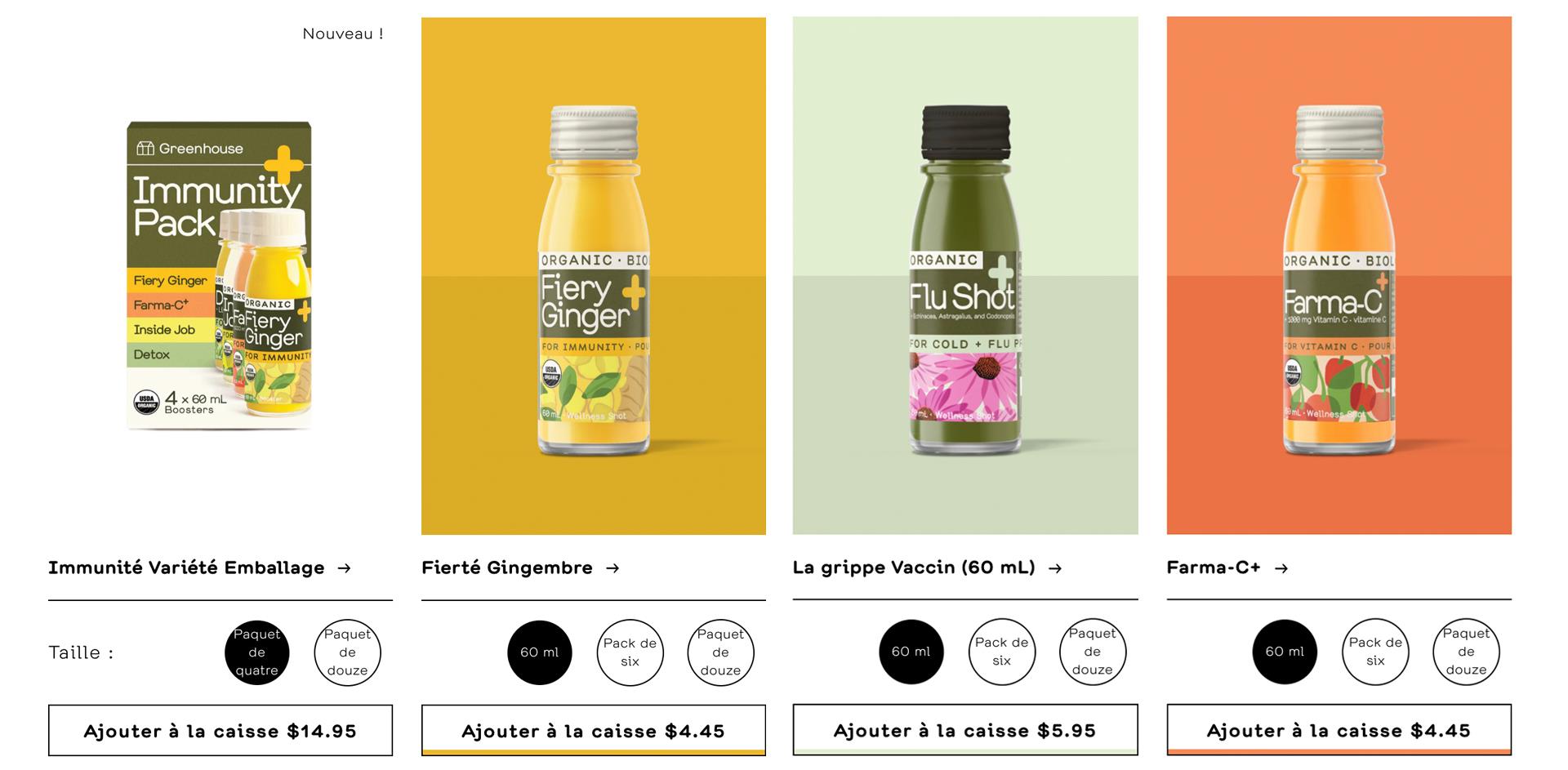Add La grippe Vaccin to cart $5.95
1568x770 pixels.
point(964,730)
